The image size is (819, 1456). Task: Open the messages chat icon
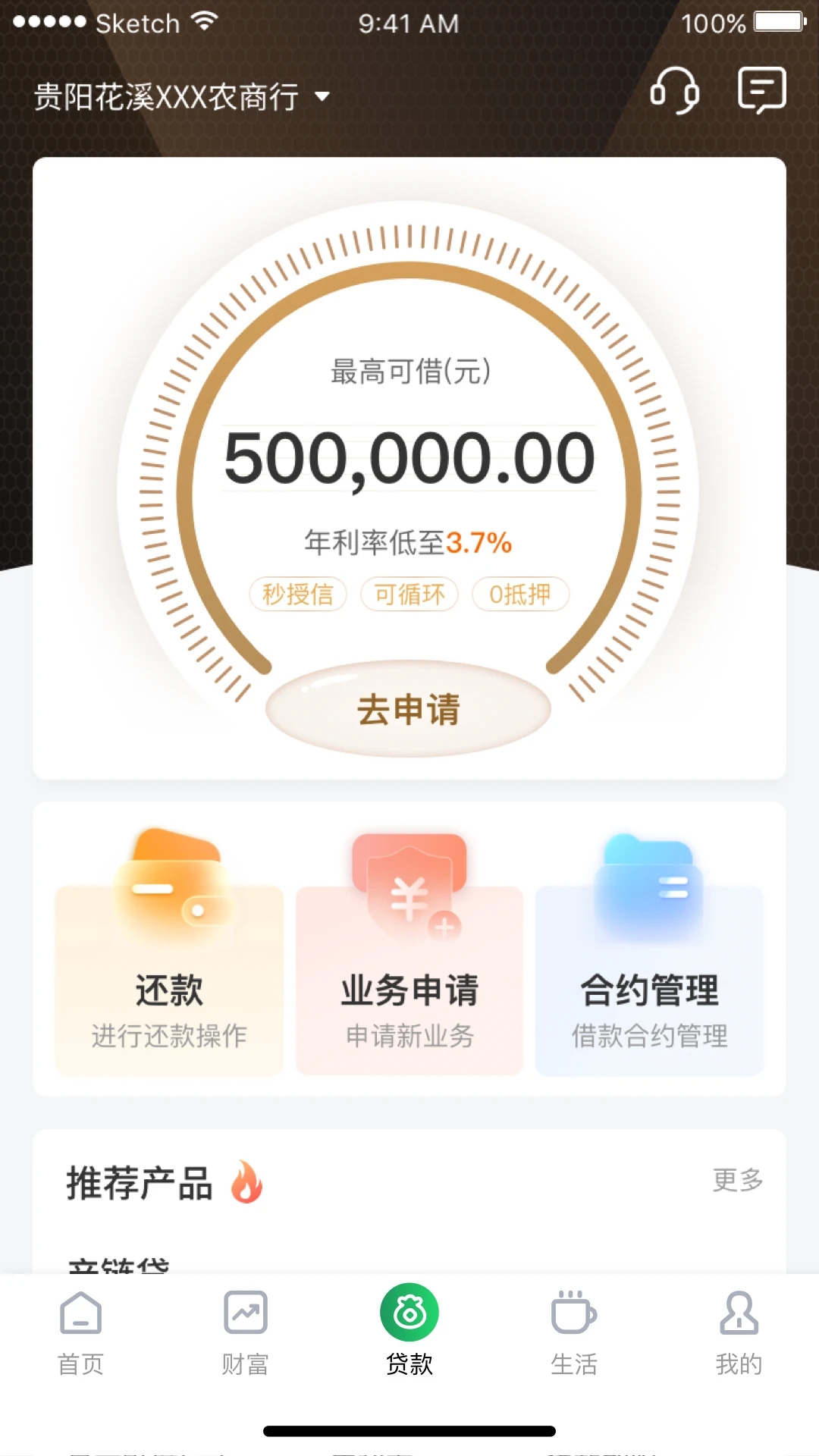click(762, 91)
